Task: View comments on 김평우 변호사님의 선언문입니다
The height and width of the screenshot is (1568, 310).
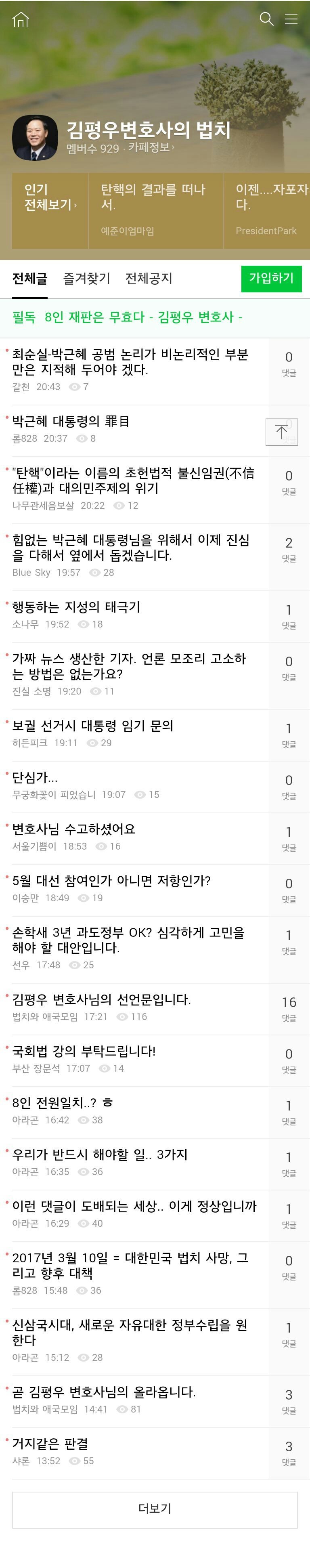Action: tap(289, 1009)
